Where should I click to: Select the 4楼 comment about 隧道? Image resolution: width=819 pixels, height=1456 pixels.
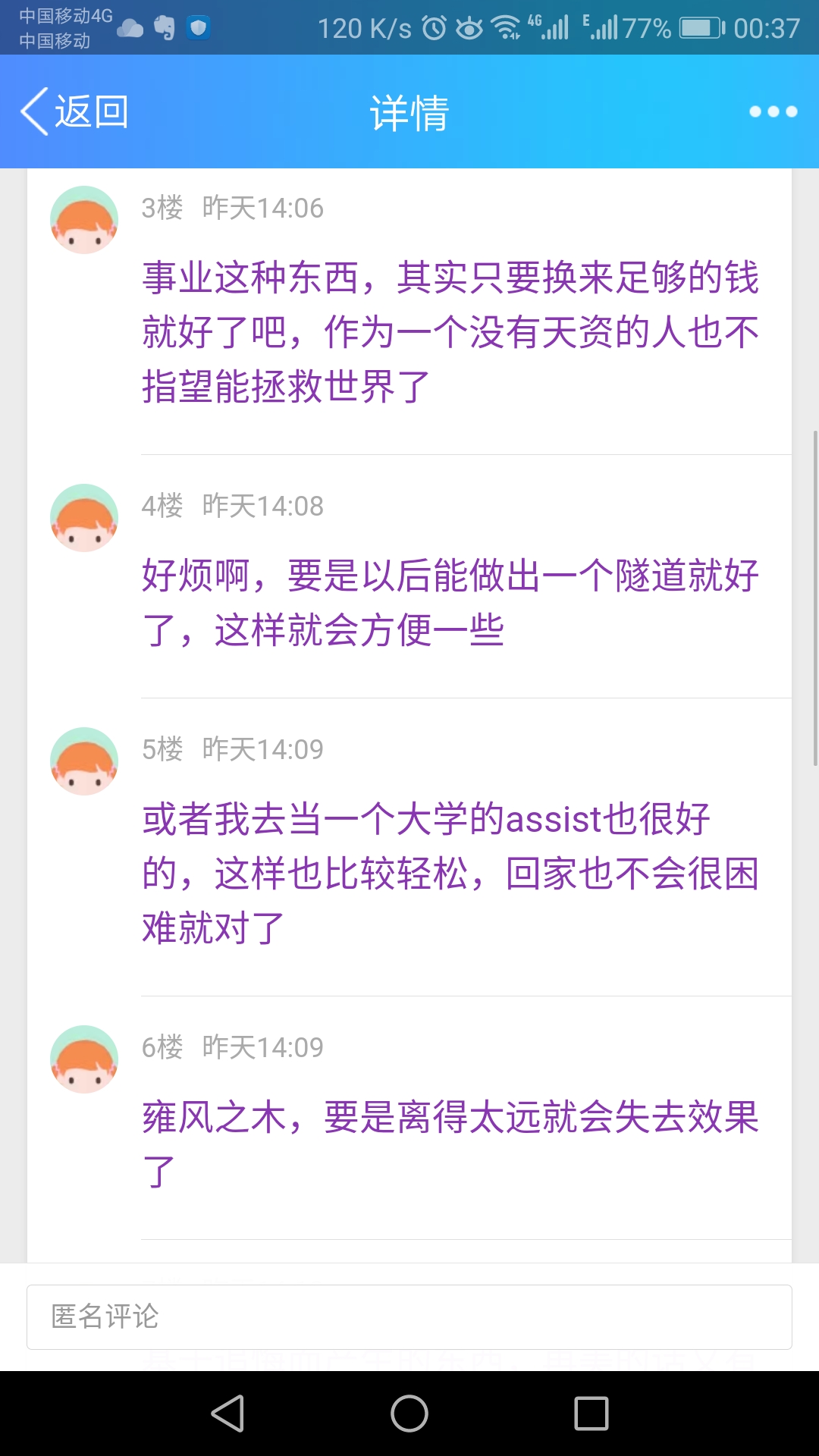point(450,602)
